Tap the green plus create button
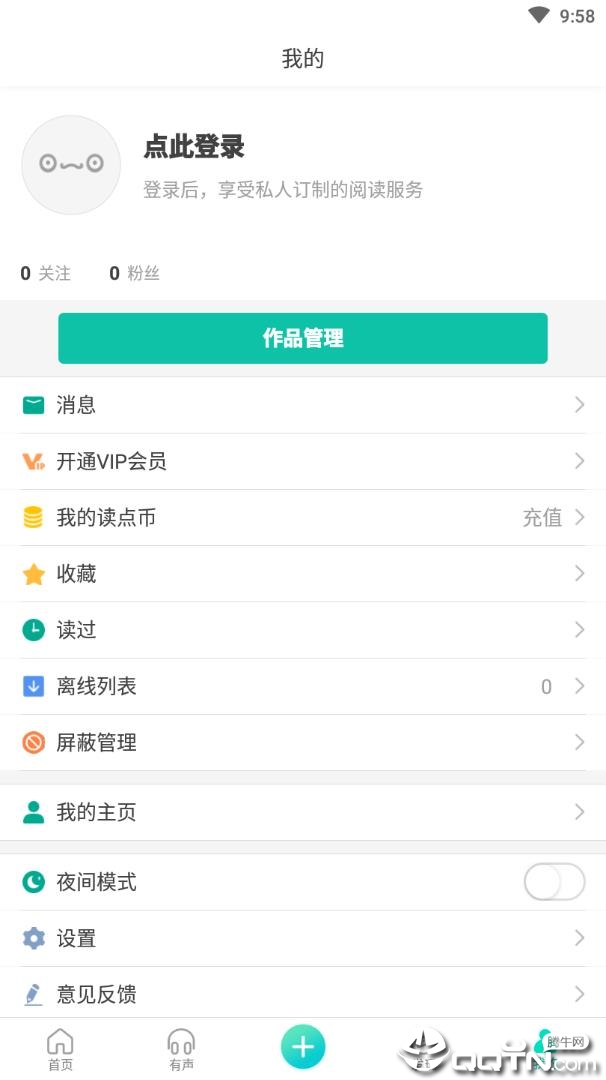Screen dimensions: 606x1080 [302, 1047]
